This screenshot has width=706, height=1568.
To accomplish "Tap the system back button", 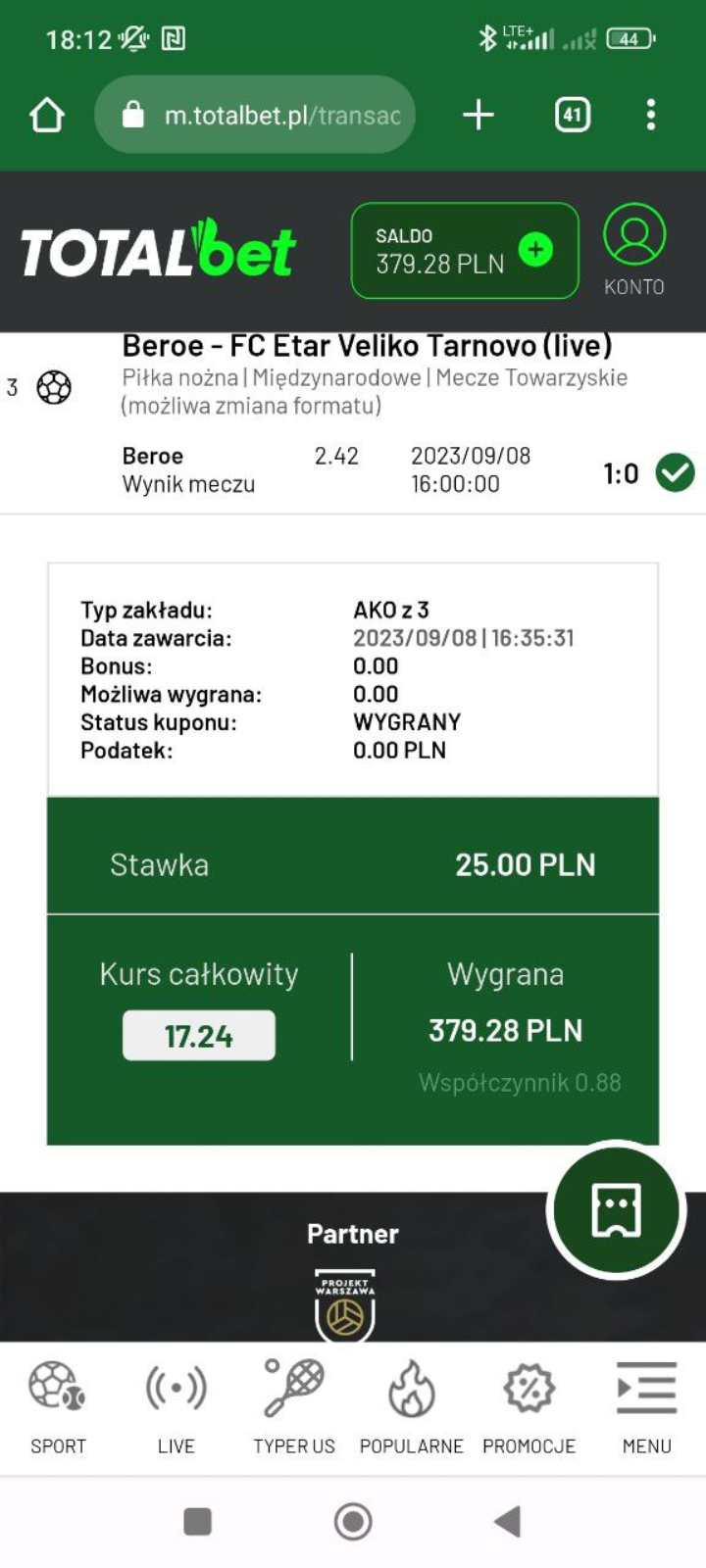I will (507, 1522).
